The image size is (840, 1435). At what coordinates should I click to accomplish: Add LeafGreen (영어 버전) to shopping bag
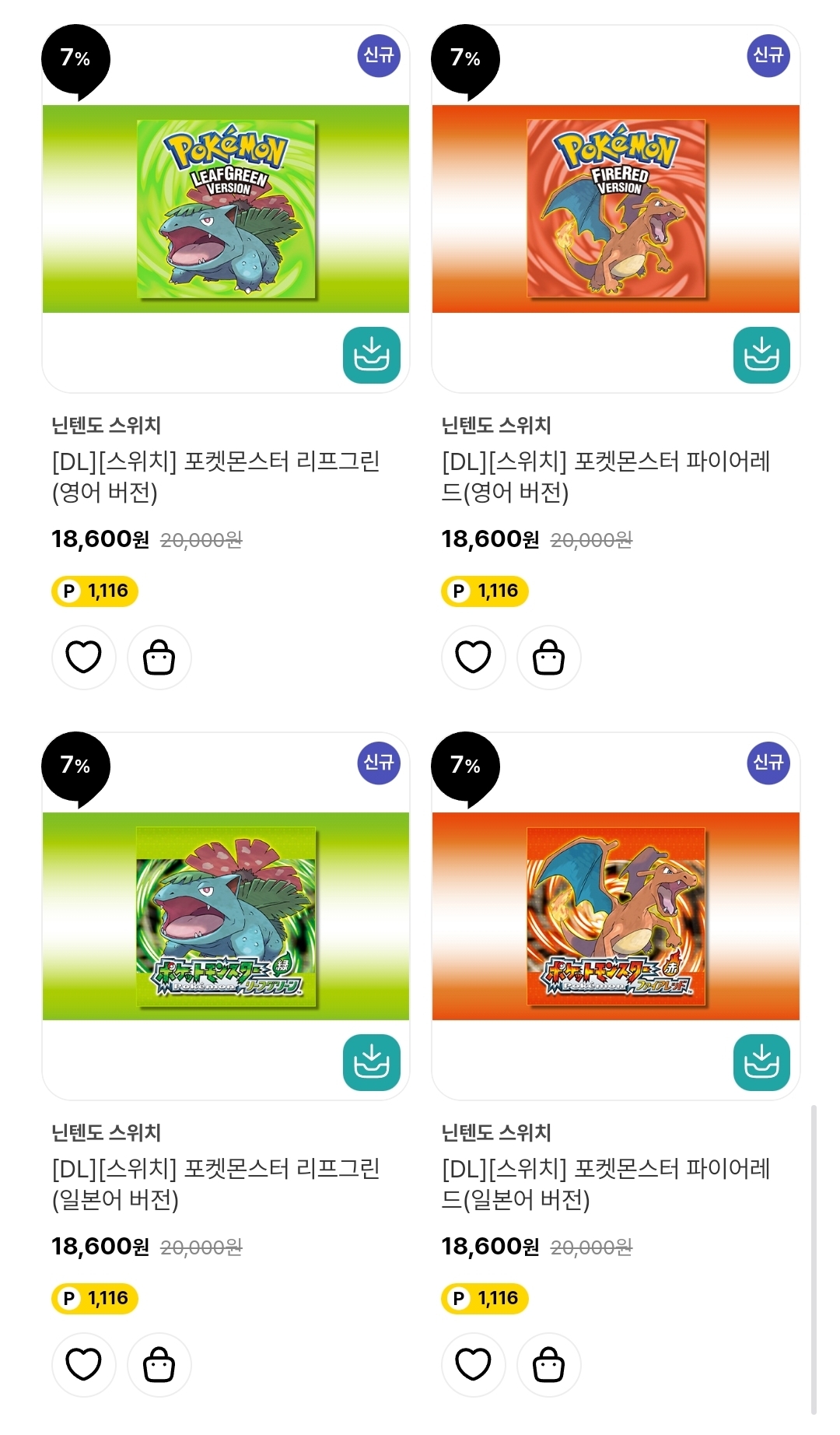(x=159, y=658)
